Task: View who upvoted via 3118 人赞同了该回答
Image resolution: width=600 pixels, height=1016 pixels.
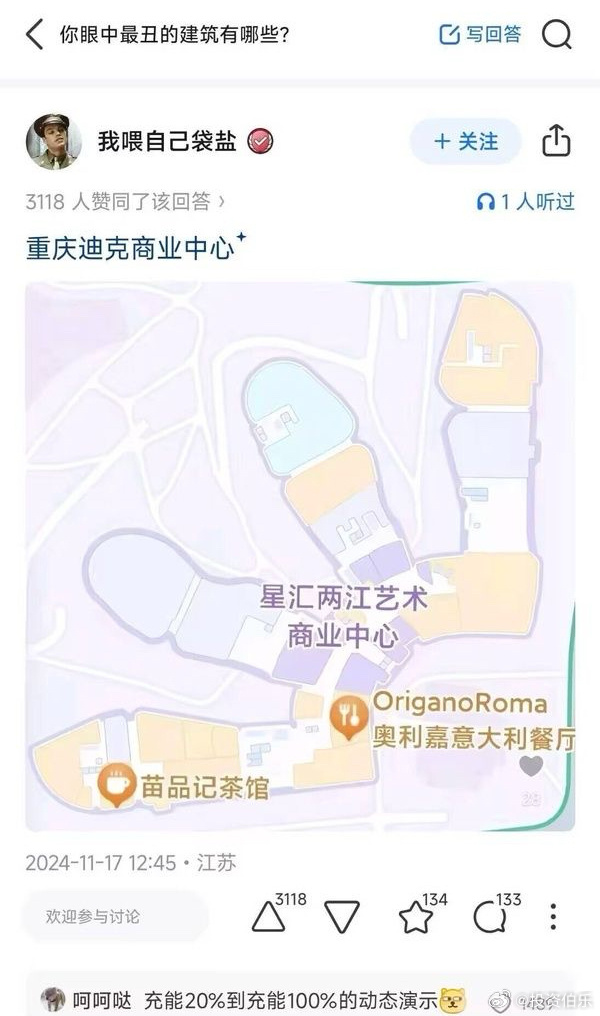Action: click(x=125, y=202)
